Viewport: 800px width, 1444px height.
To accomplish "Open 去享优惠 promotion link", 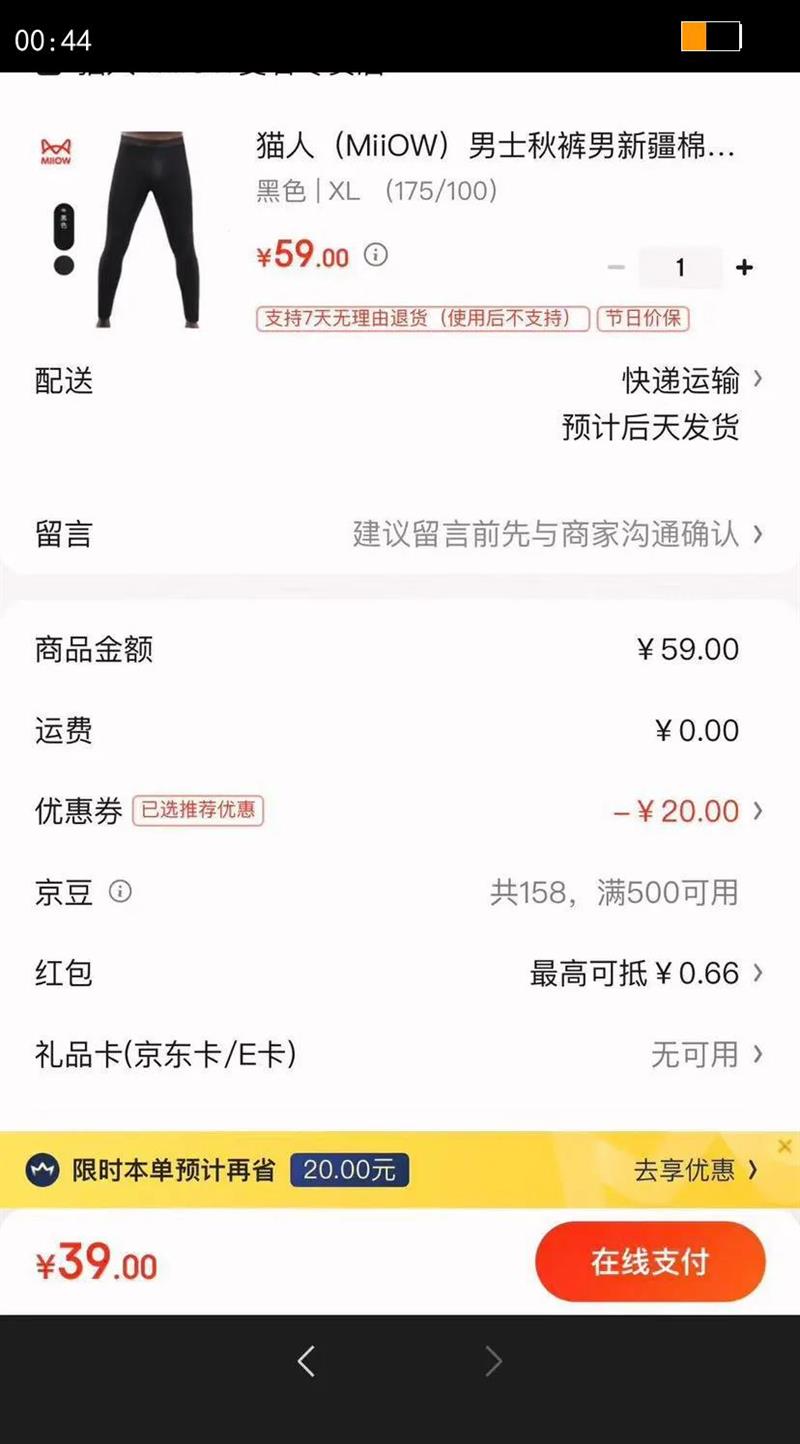I will tap(688, 1170).
